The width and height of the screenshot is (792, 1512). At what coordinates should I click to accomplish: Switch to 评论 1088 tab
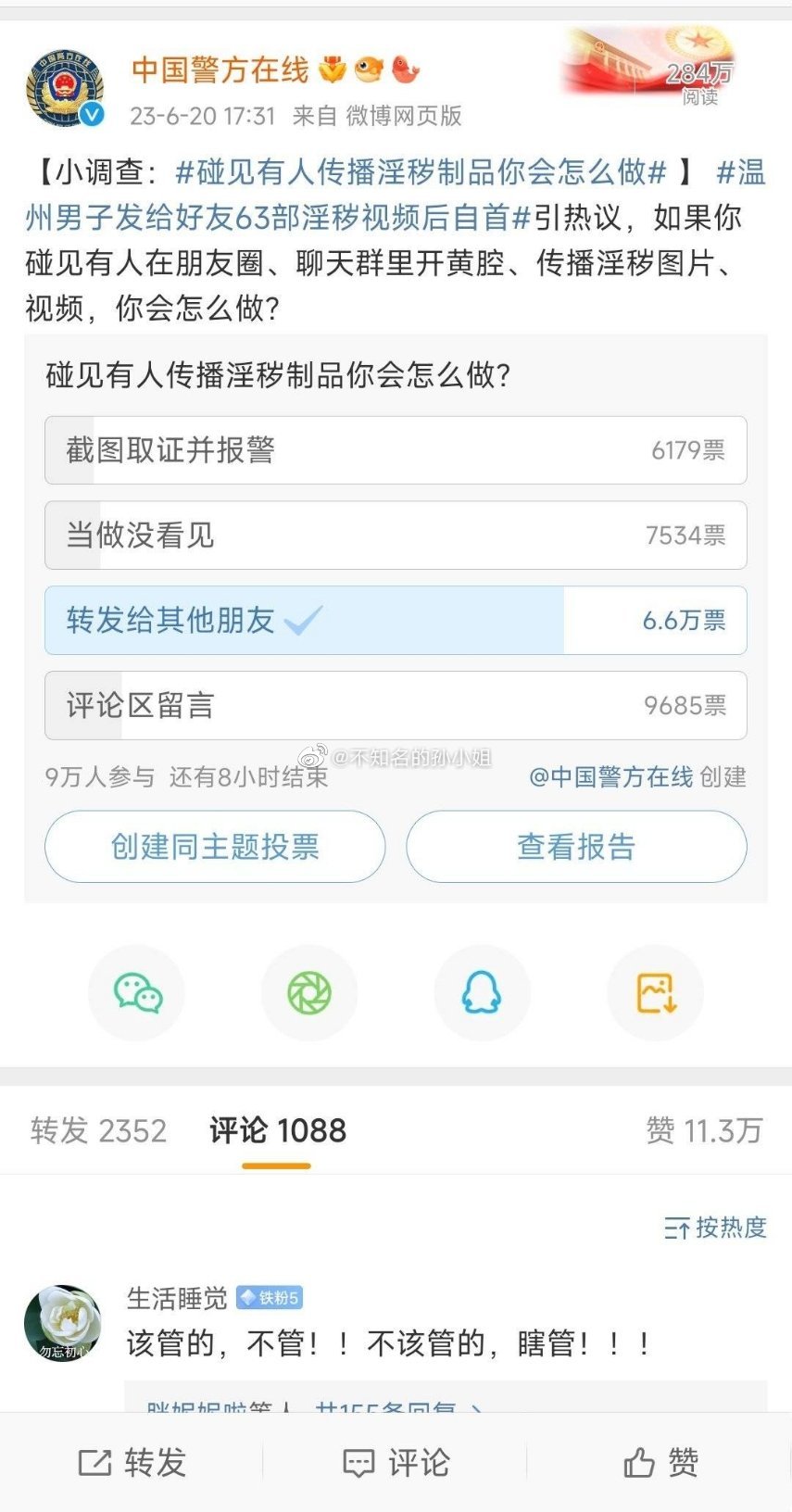point(277,1130)
